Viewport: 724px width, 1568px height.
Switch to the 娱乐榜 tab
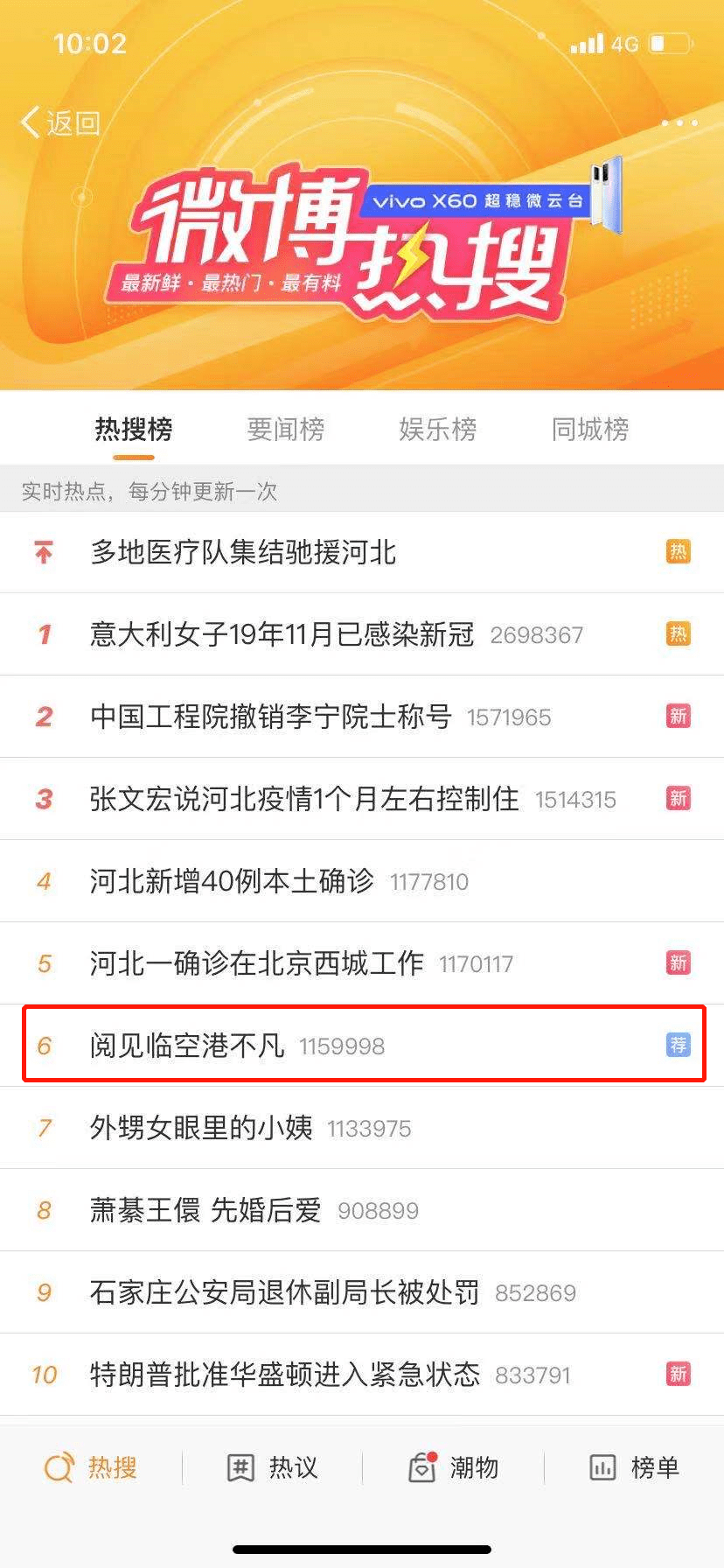pyautogui.click(x=437, y=430)
